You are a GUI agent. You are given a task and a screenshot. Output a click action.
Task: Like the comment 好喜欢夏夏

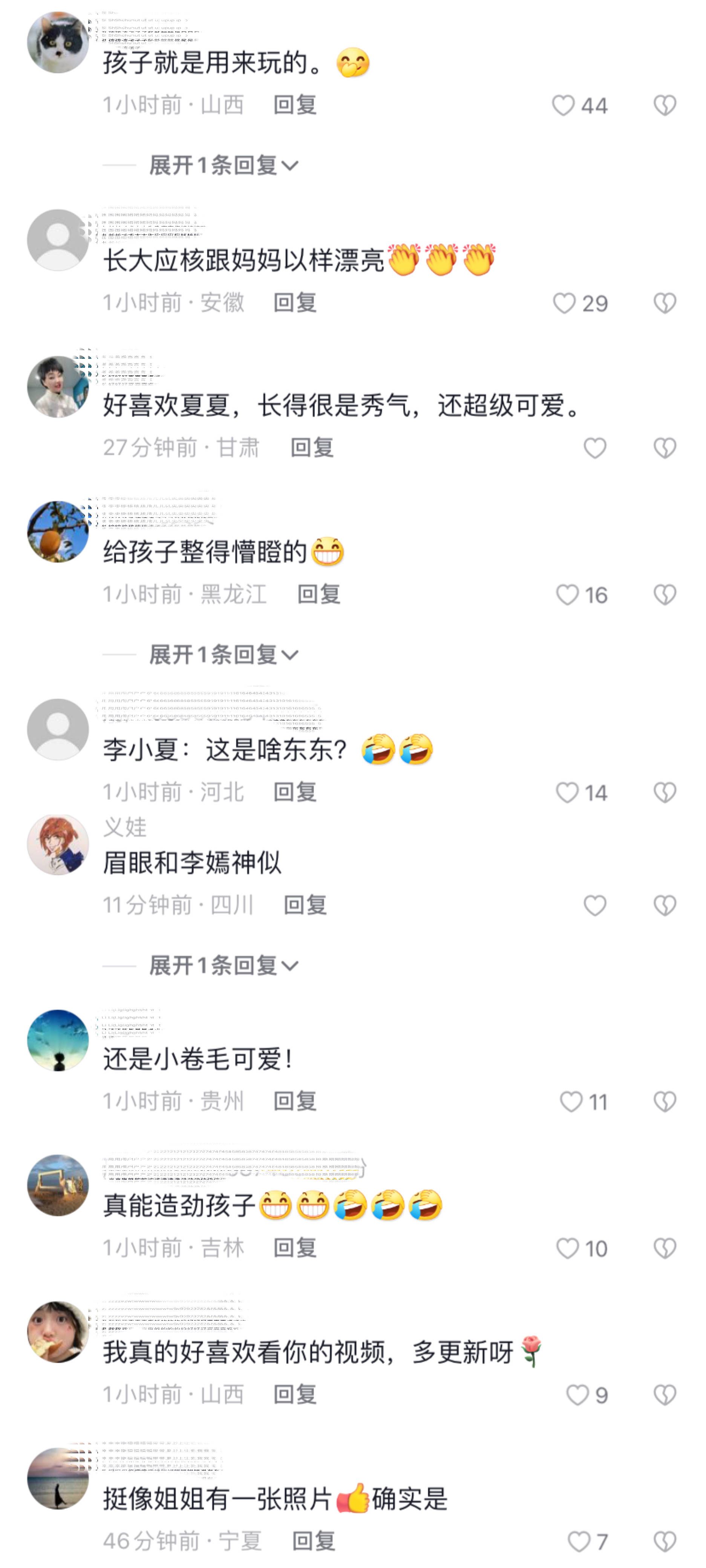(x=595, y=448)
